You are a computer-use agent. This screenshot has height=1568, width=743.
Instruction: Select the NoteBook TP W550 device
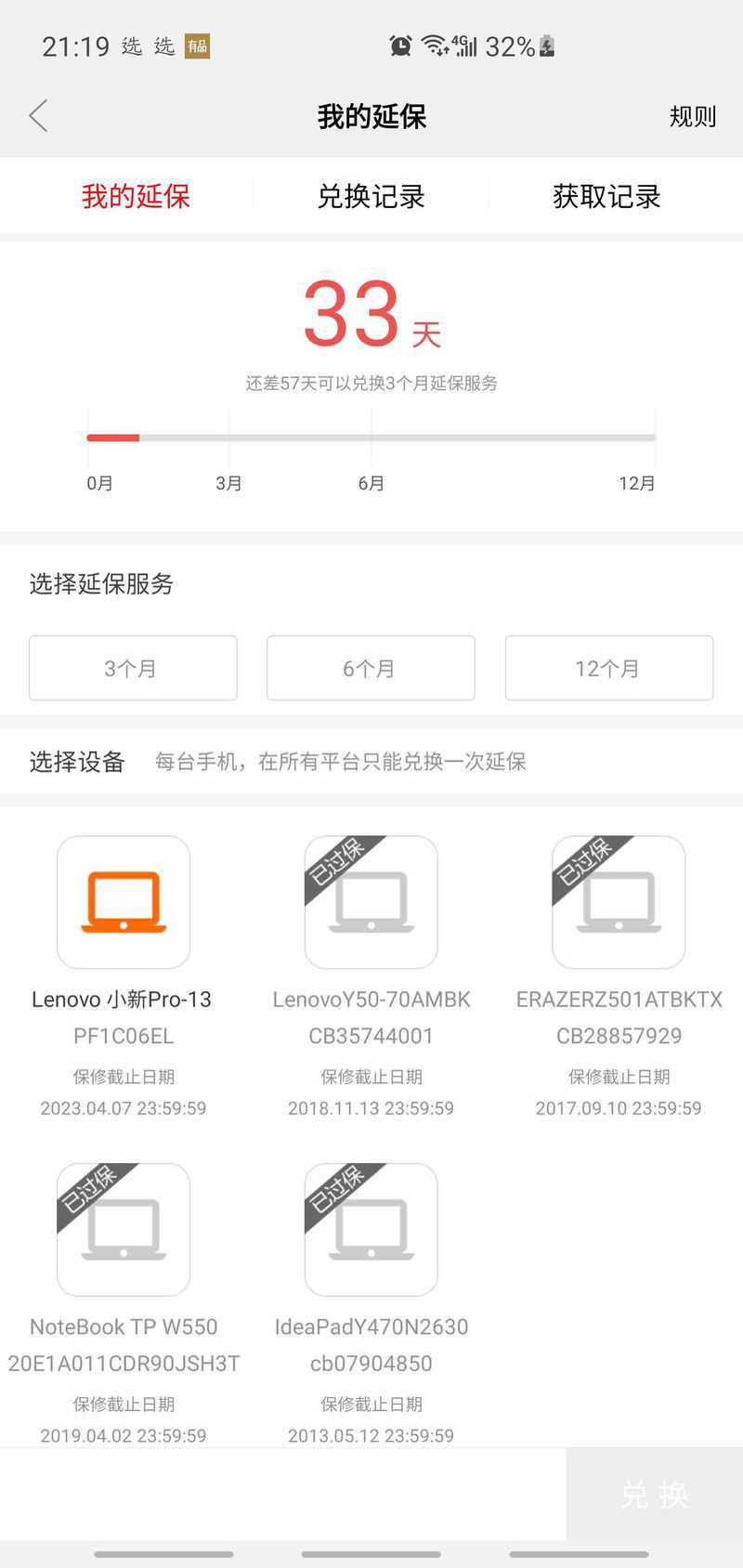point(124,1229)
